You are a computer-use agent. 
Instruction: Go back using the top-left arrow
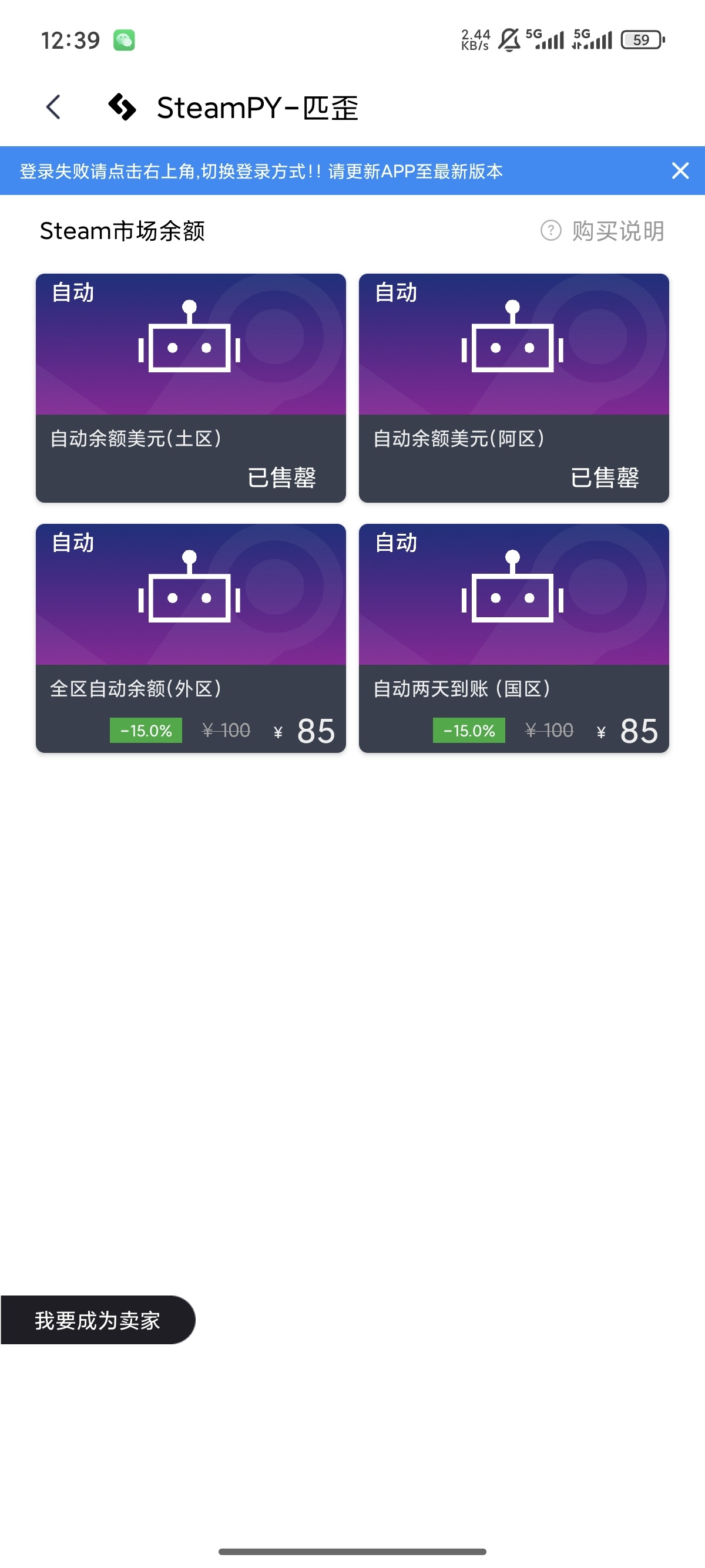click(53, 107)
